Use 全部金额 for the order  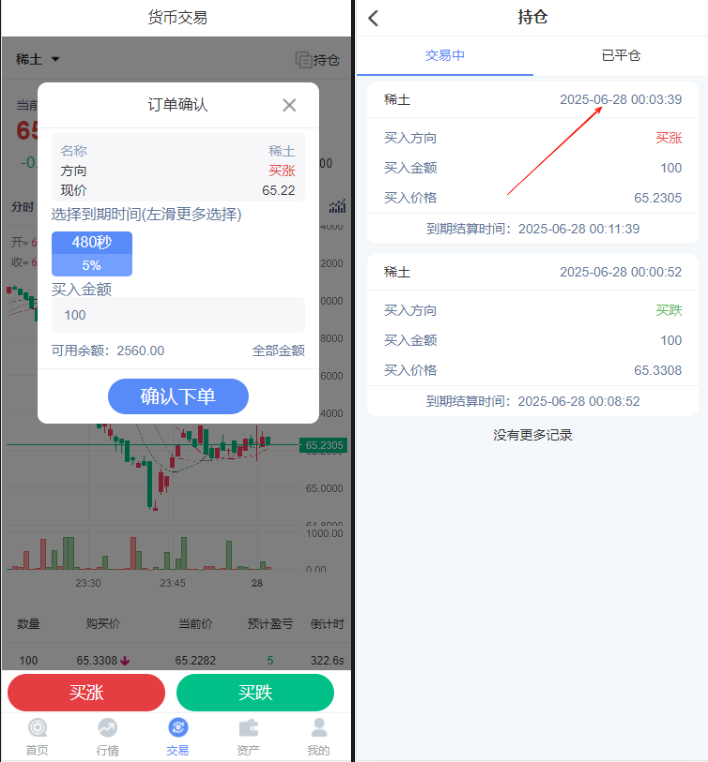(x=278, y=351)
